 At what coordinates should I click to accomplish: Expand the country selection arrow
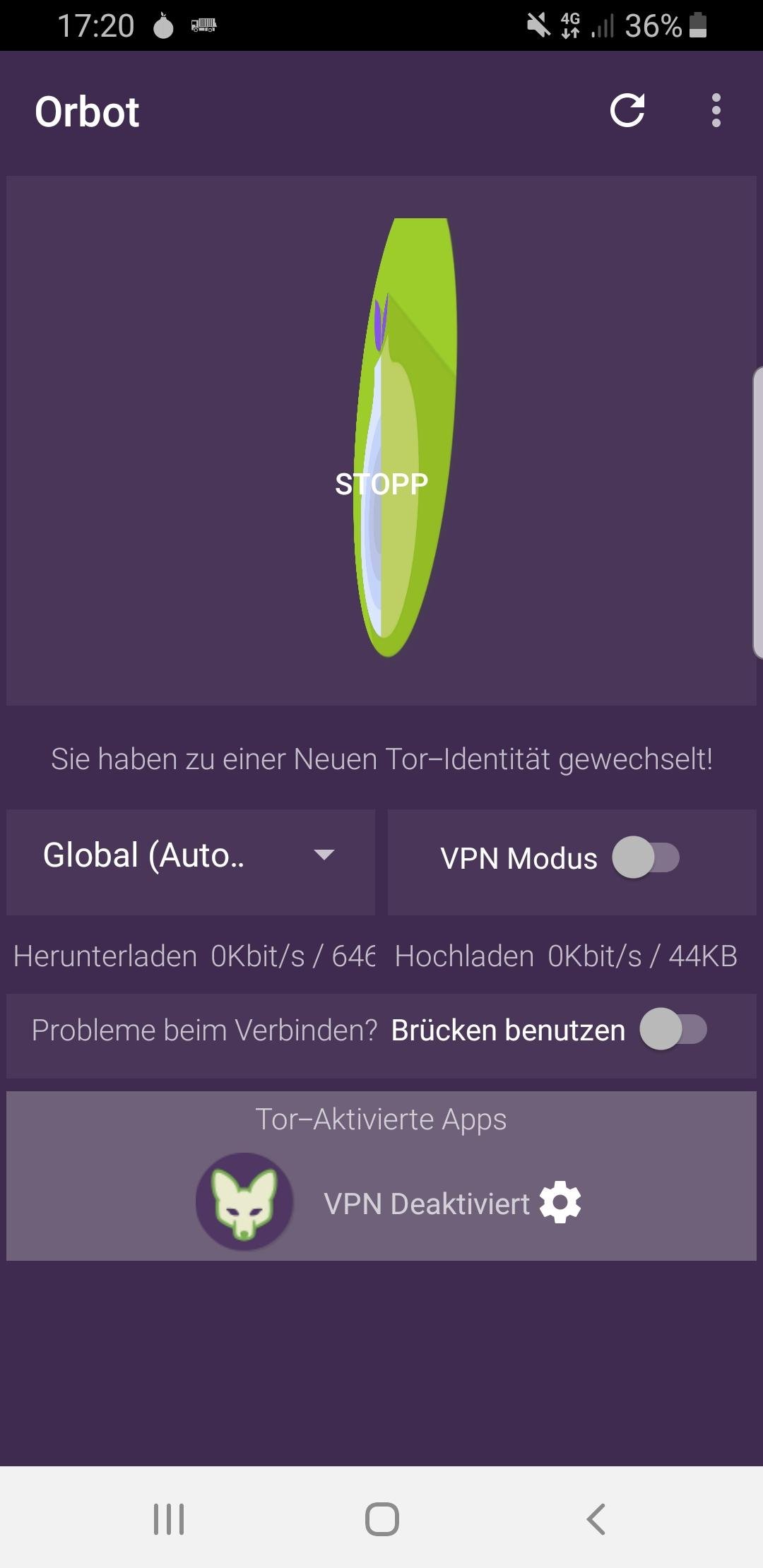tap(325, 855)
